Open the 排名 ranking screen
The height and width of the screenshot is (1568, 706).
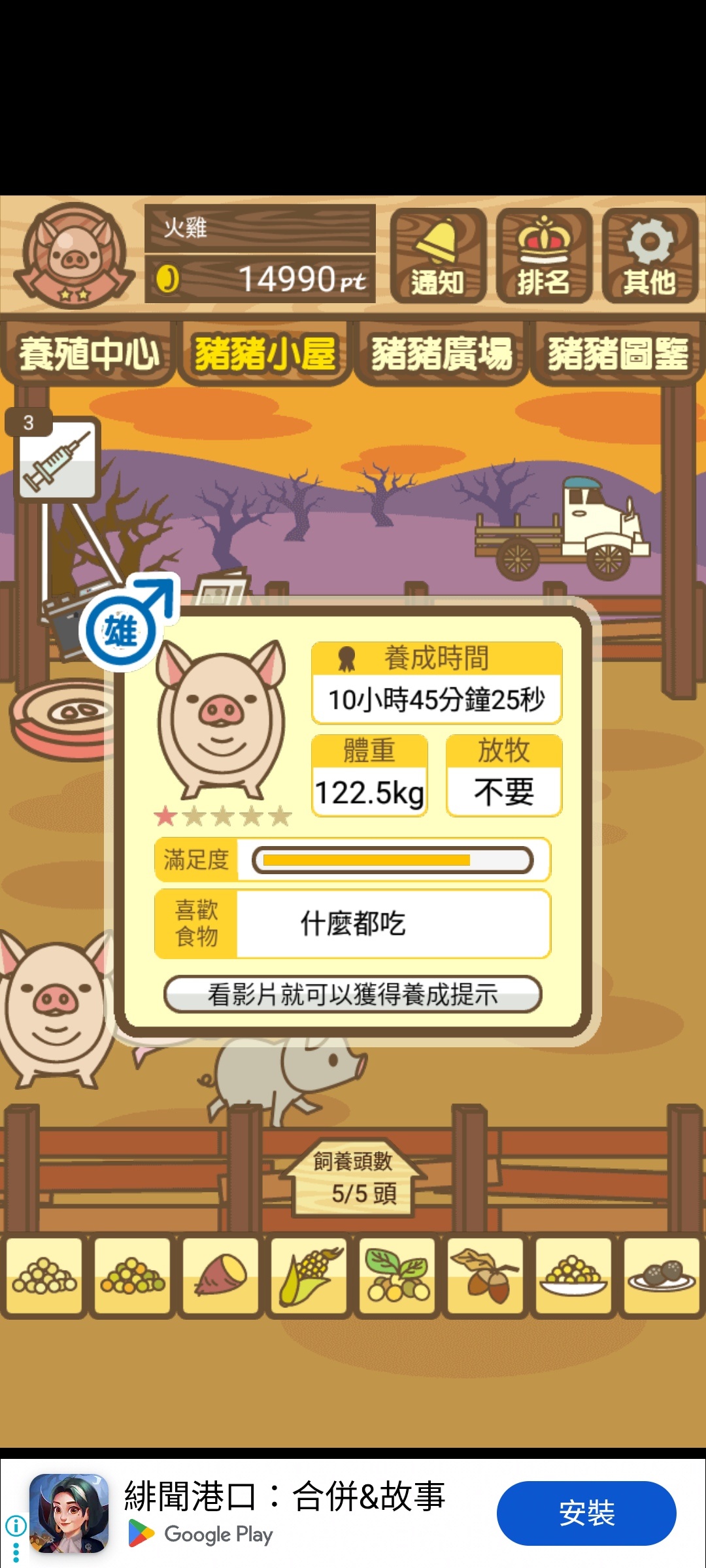pyautogui.click(x=543, y=255)
